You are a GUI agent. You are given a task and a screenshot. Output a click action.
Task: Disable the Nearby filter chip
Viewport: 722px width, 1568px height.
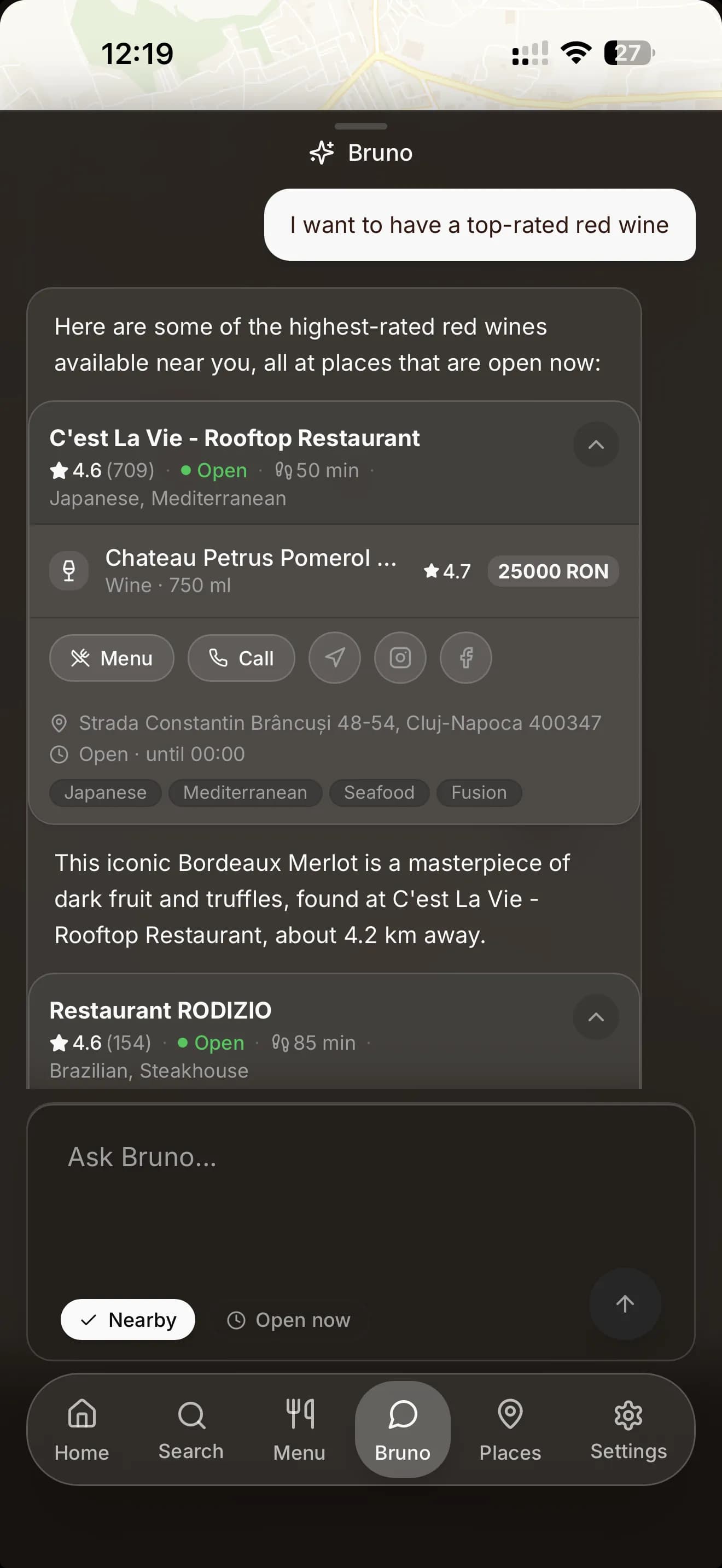(128, 1320)
